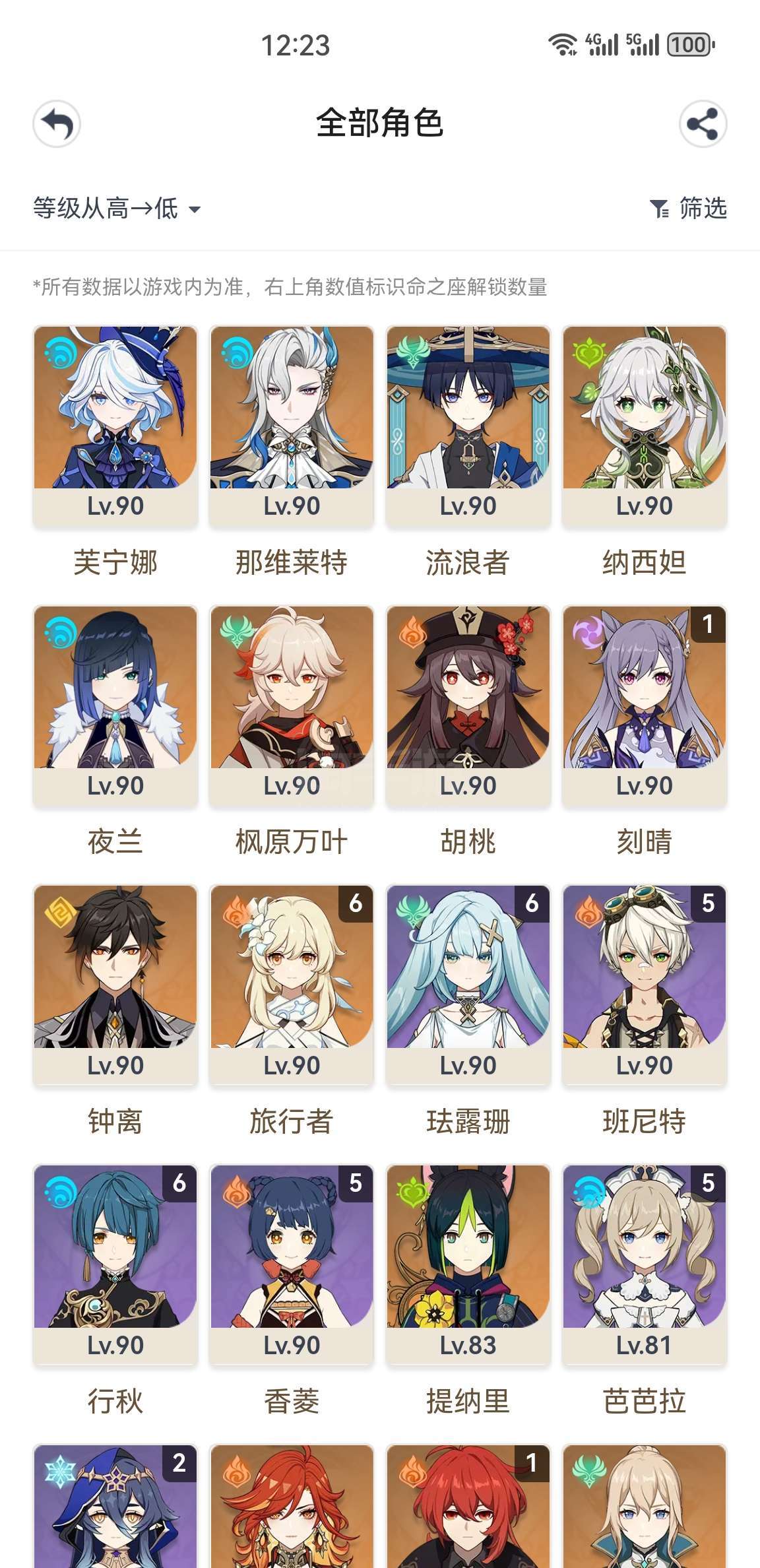
Task: Open the 筛选 filter options
Action: tap(688, 209)
